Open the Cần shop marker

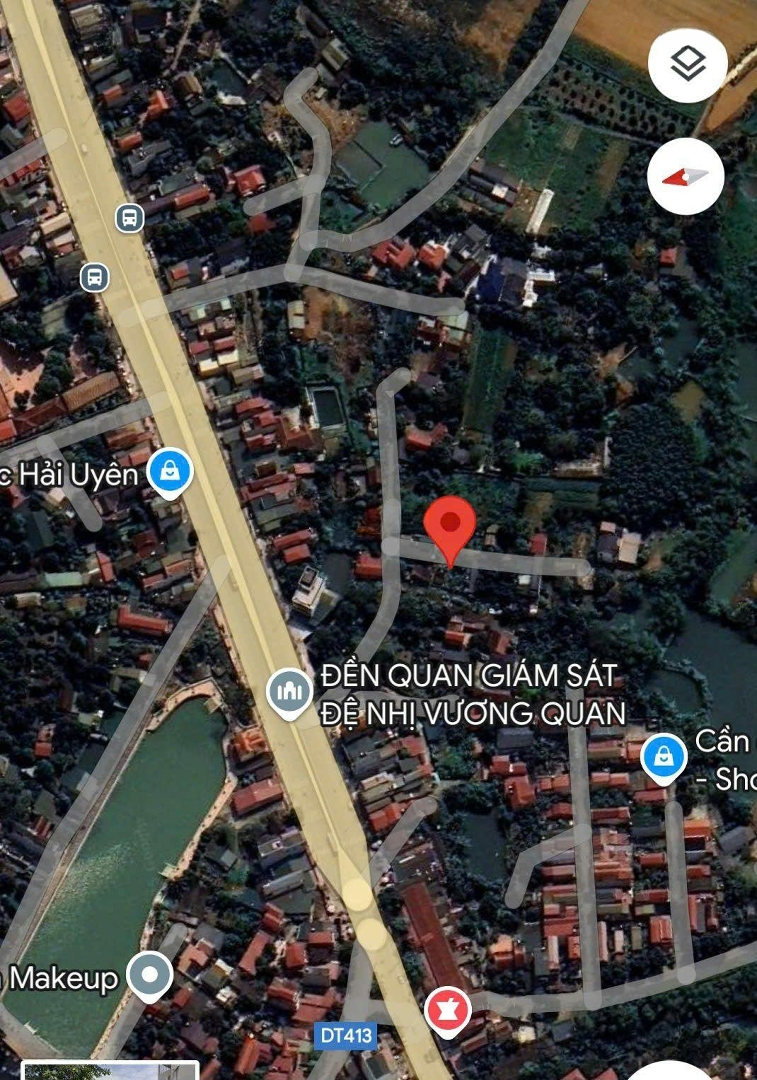662,757
